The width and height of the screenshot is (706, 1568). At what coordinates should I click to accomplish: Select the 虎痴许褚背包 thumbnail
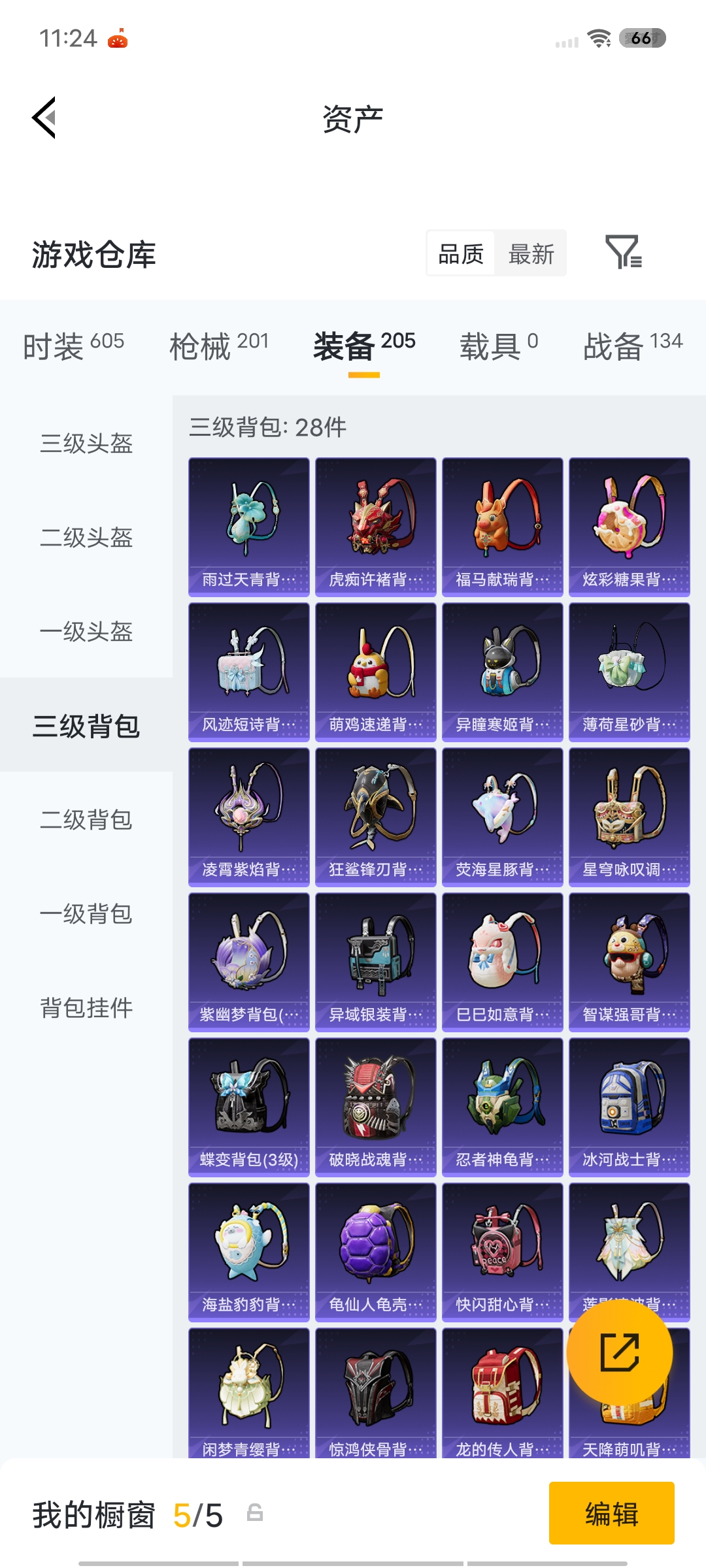tap(375, 526)
